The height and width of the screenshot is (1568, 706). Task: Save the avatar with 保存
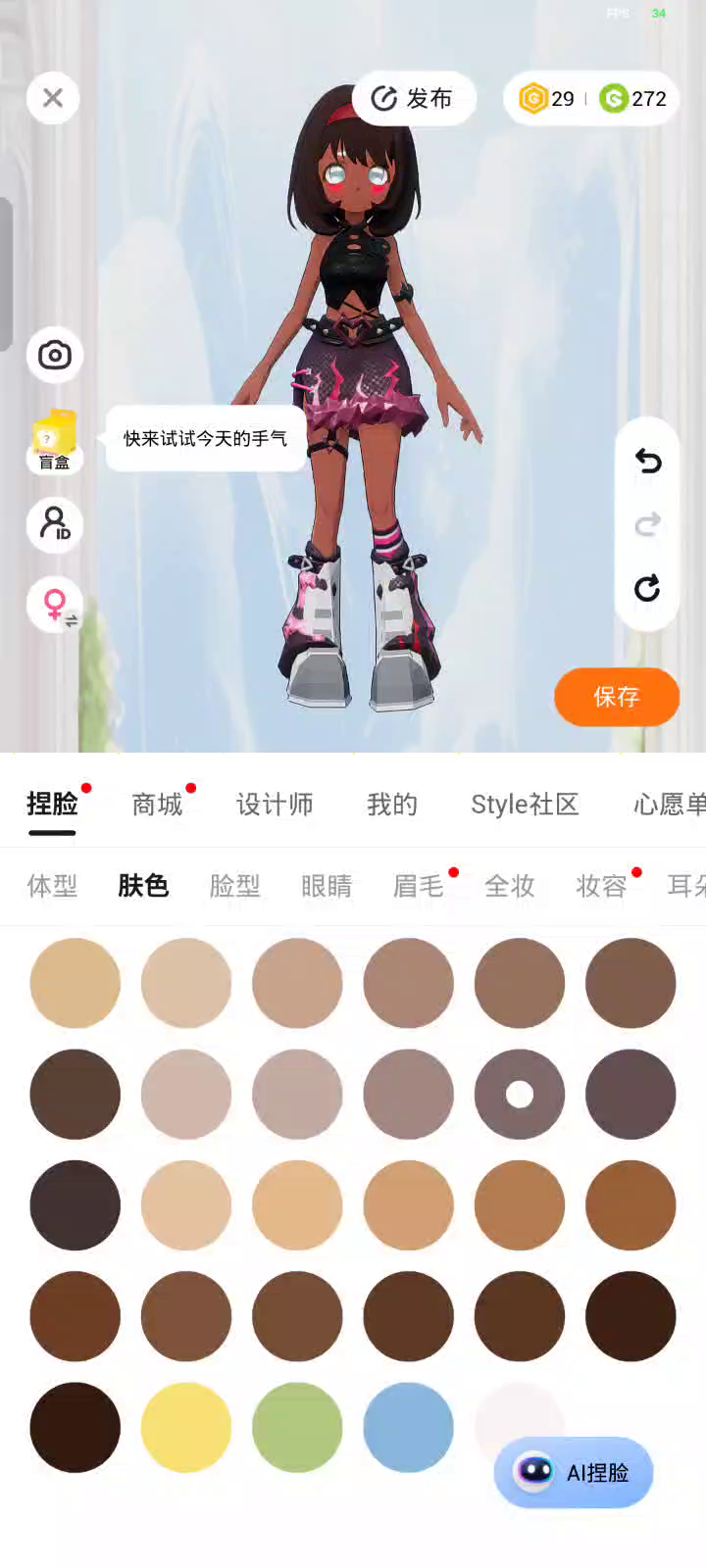pyautogui.click(x=617, y=697)
